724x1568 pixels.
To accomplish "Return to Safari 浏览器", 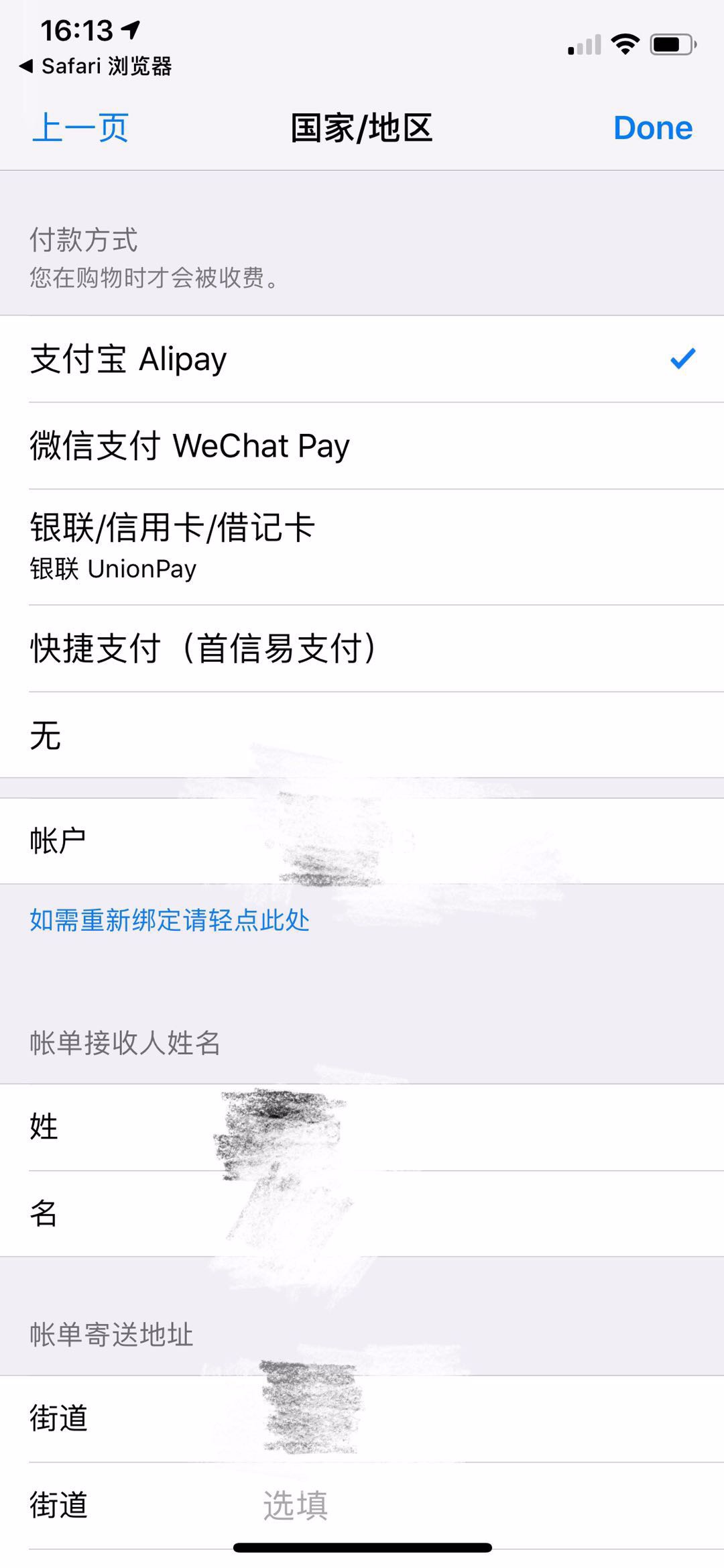I will point(96,66).
